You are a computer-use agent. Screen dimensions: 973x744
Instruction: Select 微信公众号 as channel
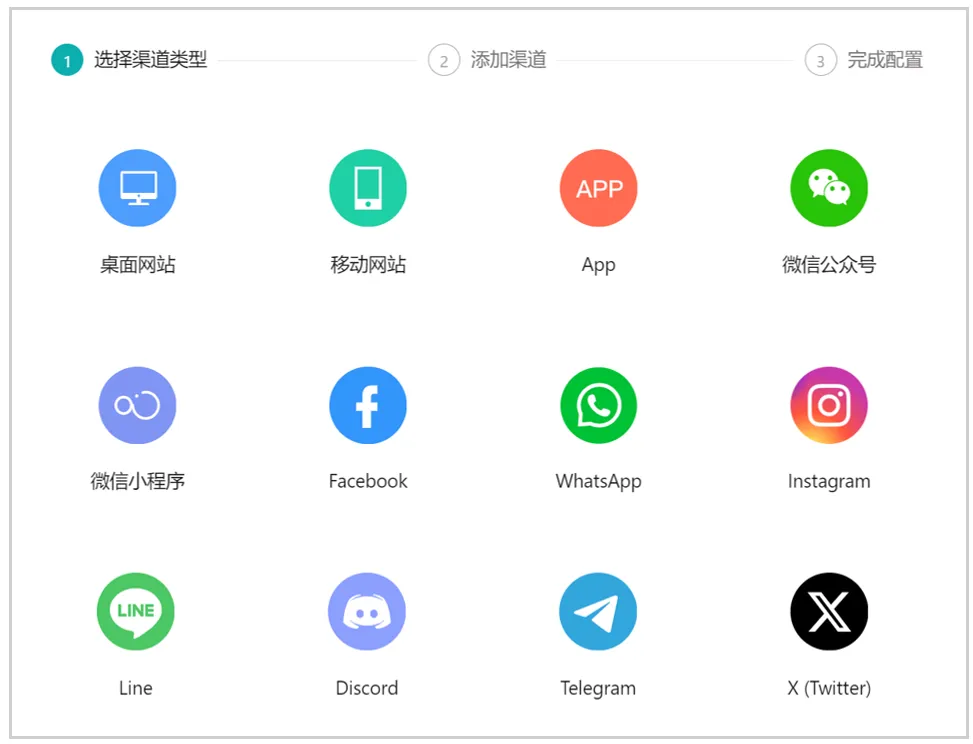[829, 188]
